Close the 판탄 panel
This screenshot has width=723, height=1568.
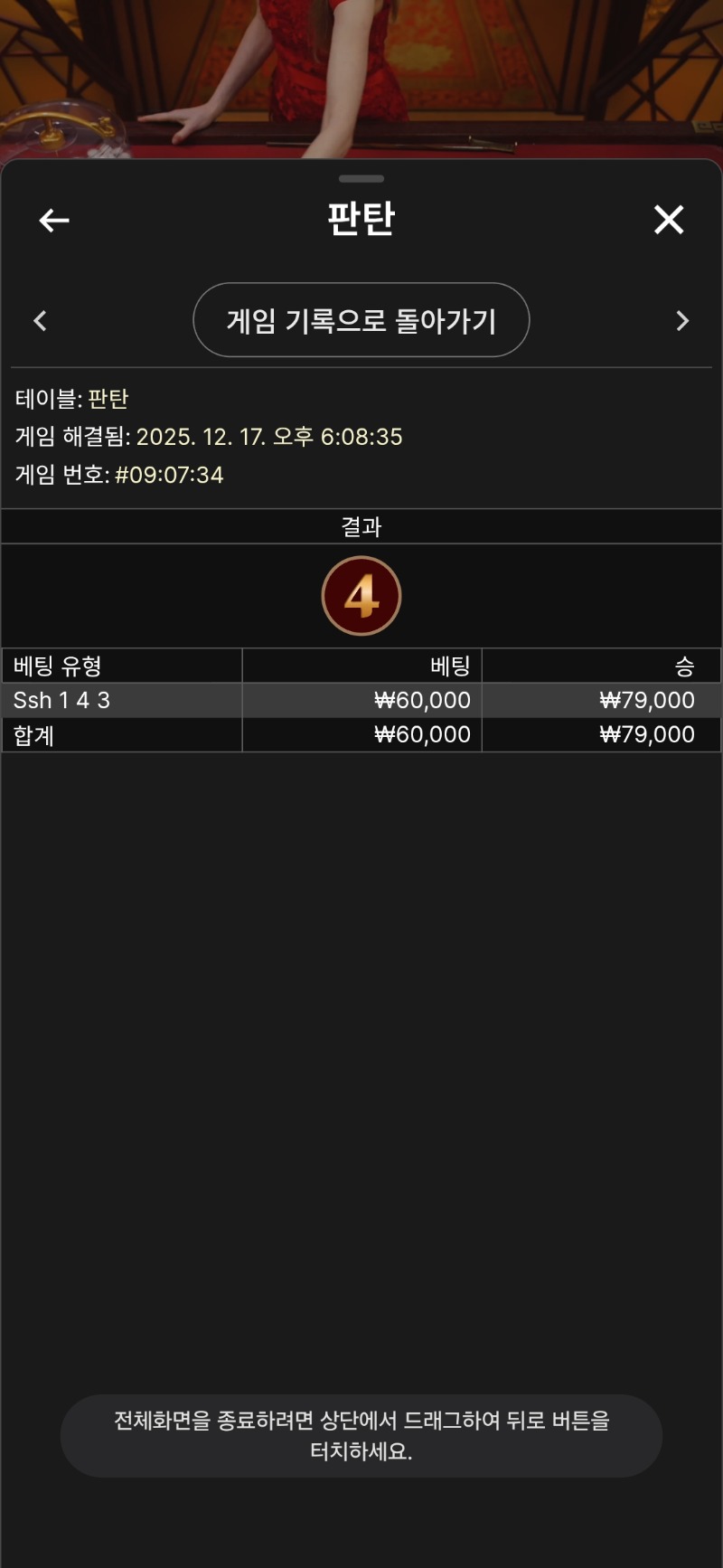(x=669, y=220)
